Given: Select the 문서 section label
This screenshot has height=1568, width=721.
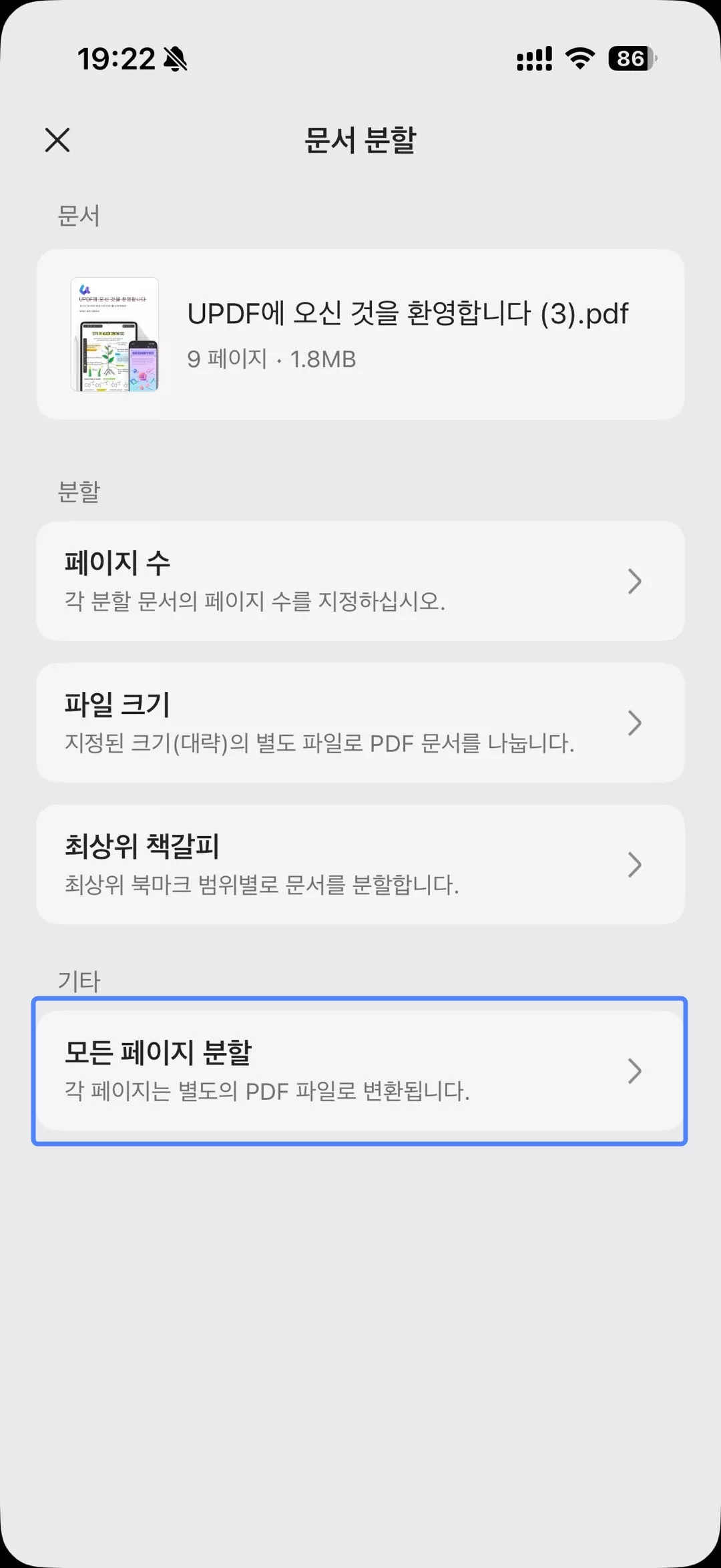Looking at the screenshot, I should point(77,215).
